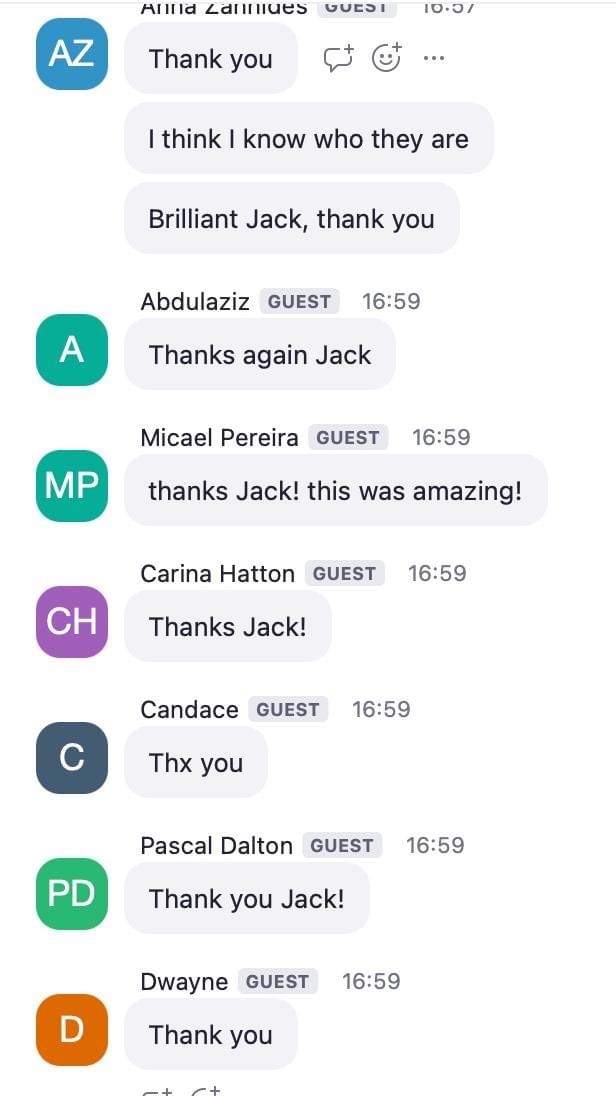Add an emoji reaction to "Thank you"

(x=387, y=58)
